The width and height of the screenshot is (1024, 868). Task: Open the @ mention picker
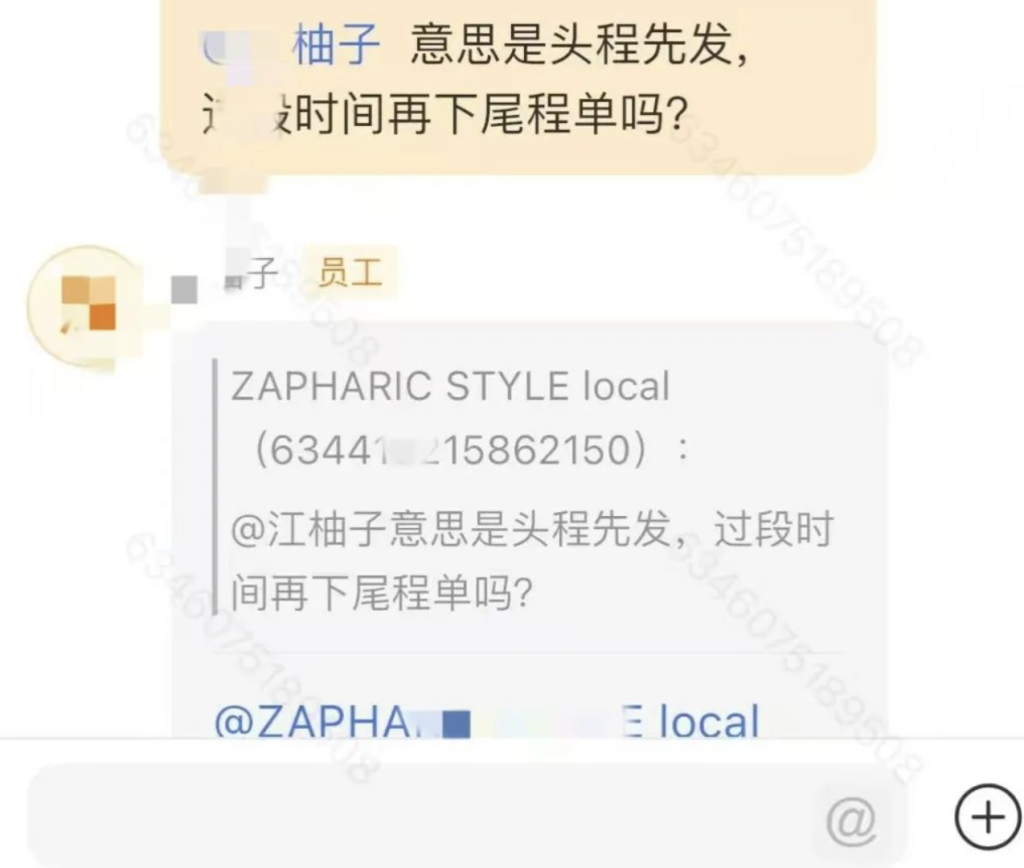point(851,820)
